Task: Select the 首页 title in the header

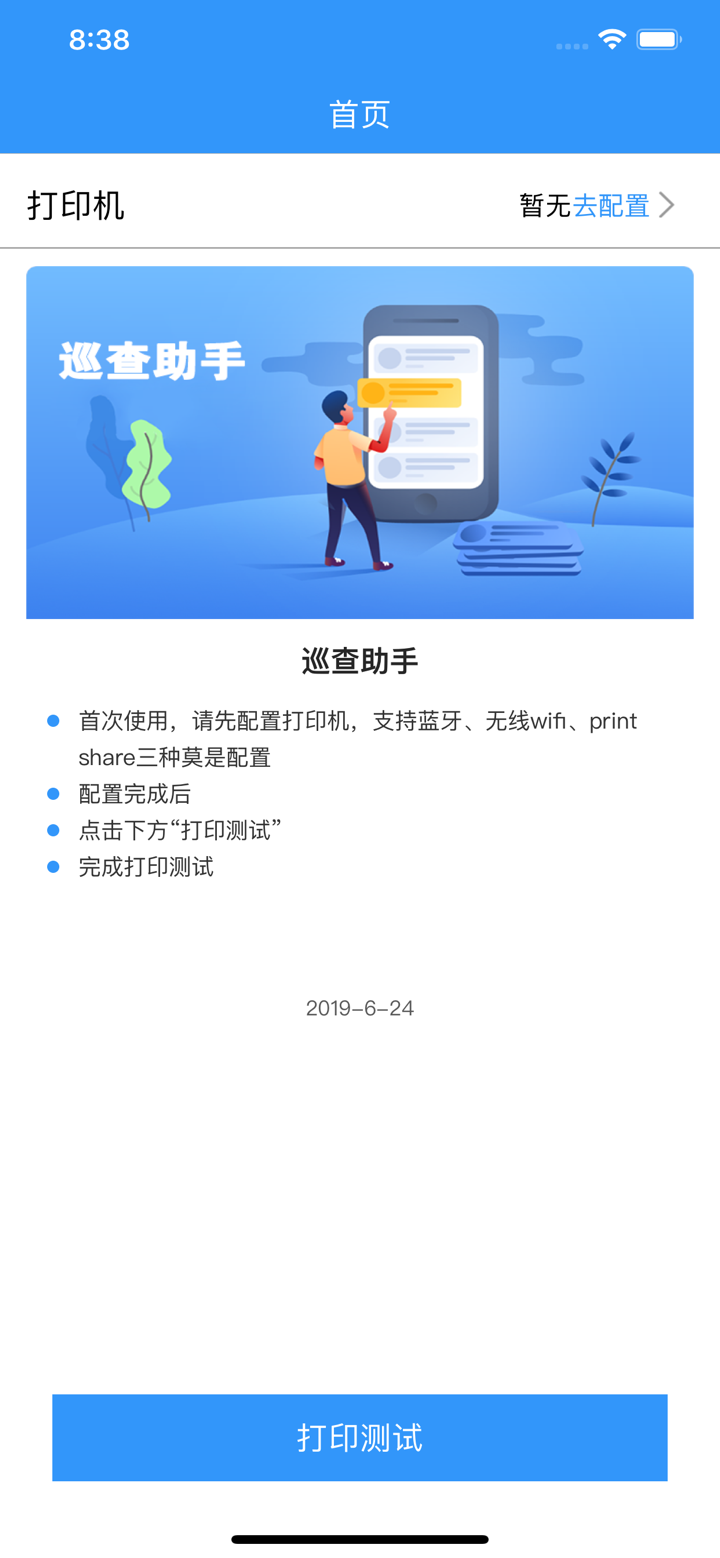Action: click(359, 114)
